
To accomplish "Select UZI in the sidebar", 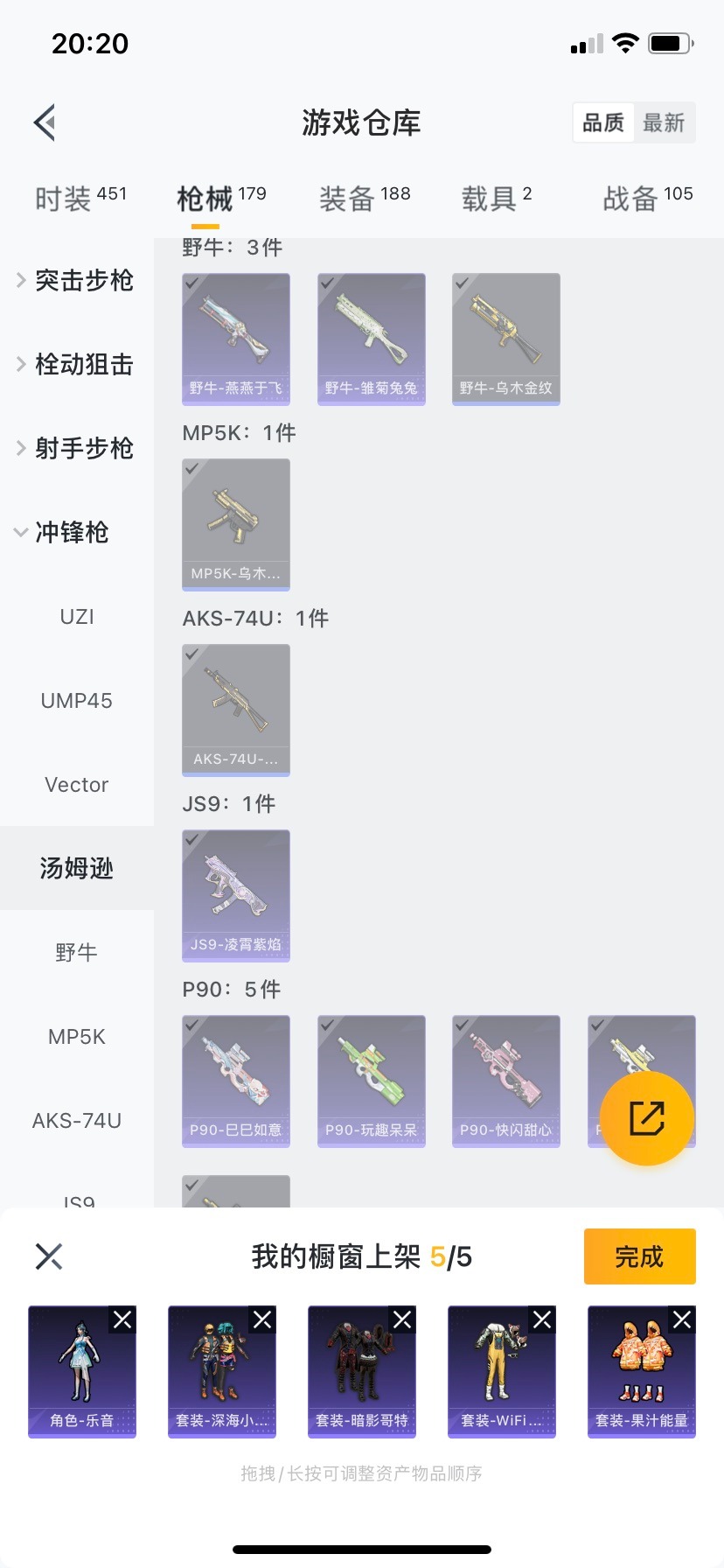I will (x=77, y=617).
